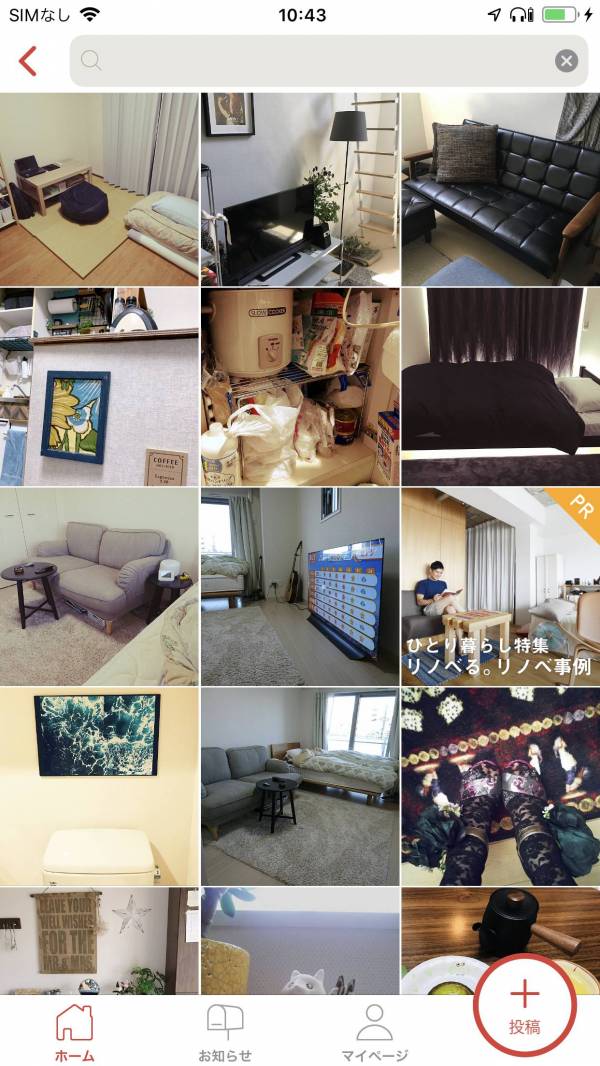Open the beige sofa with round table photo
Viewport: 600px width, 1066px height.
tap(99, 586)
